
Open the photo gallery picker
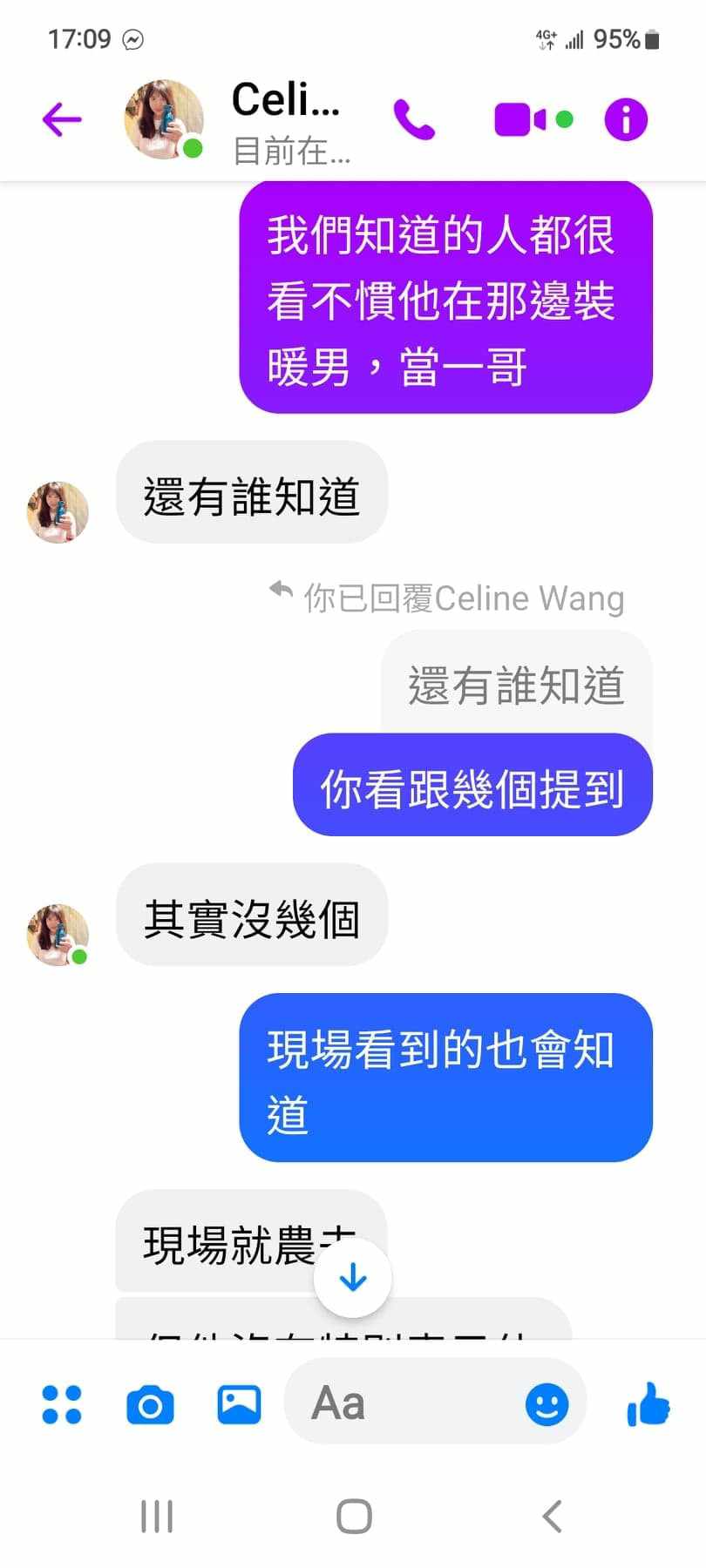point(239,1404)
